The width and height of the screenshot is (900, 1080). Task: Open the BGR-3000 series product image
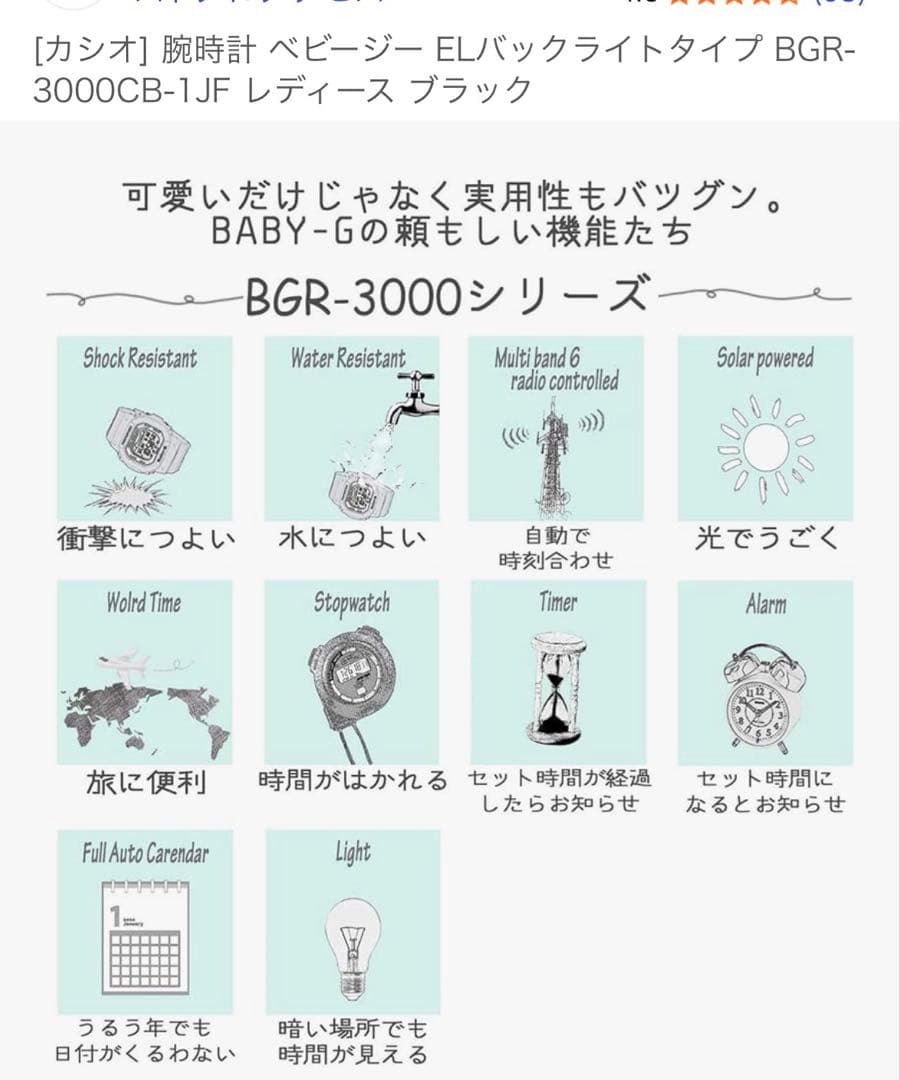pyautogui.click(x=450, y=600)
